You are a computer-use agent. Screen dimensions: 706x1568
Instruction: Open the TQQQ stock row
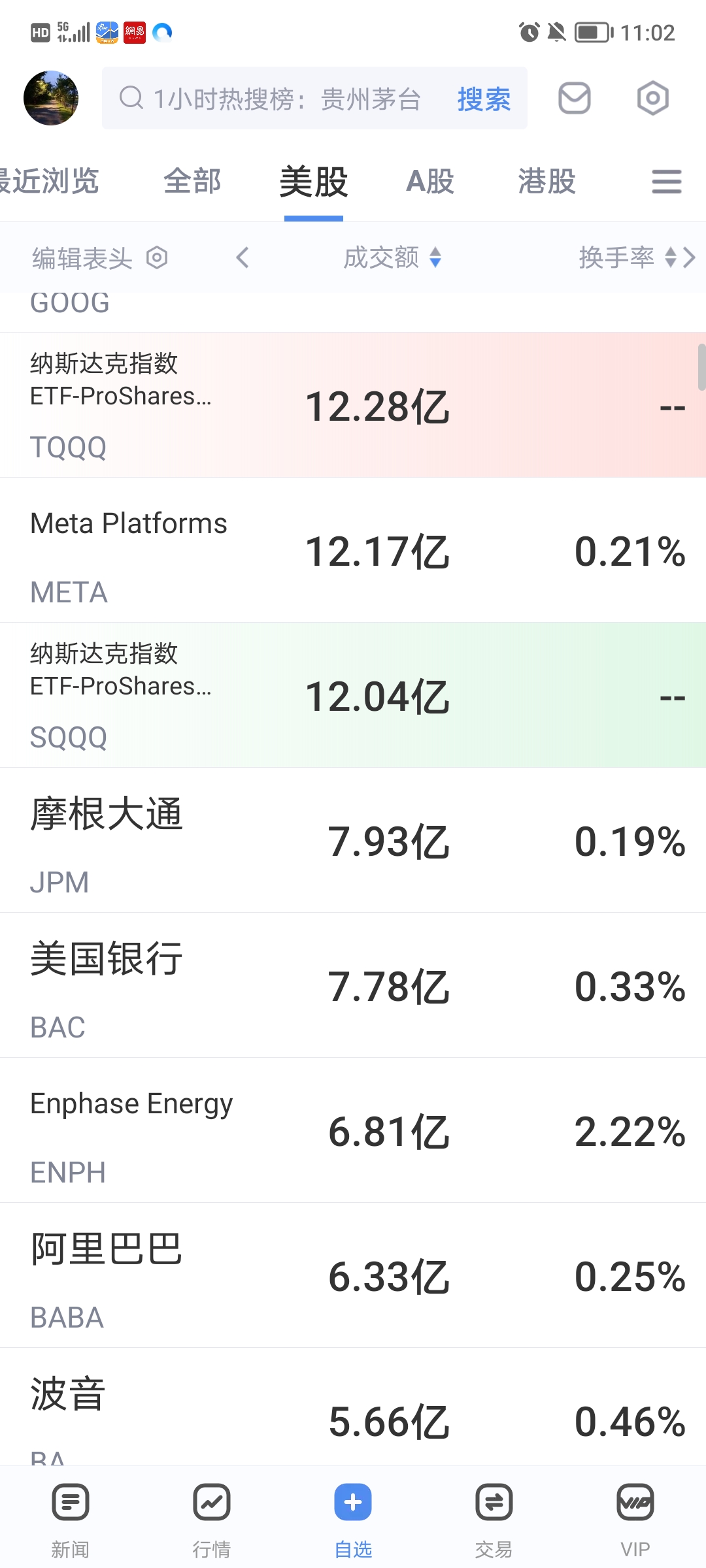(353, 405)
